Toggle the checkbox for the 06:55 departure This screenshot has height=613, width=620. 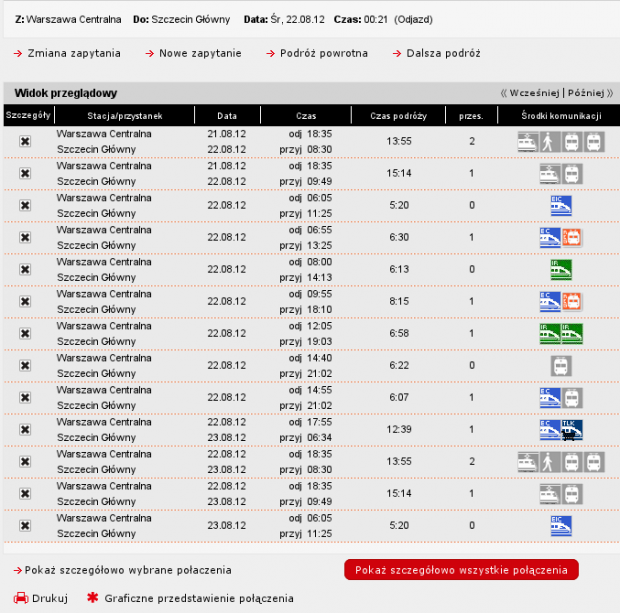click(25, 237)
